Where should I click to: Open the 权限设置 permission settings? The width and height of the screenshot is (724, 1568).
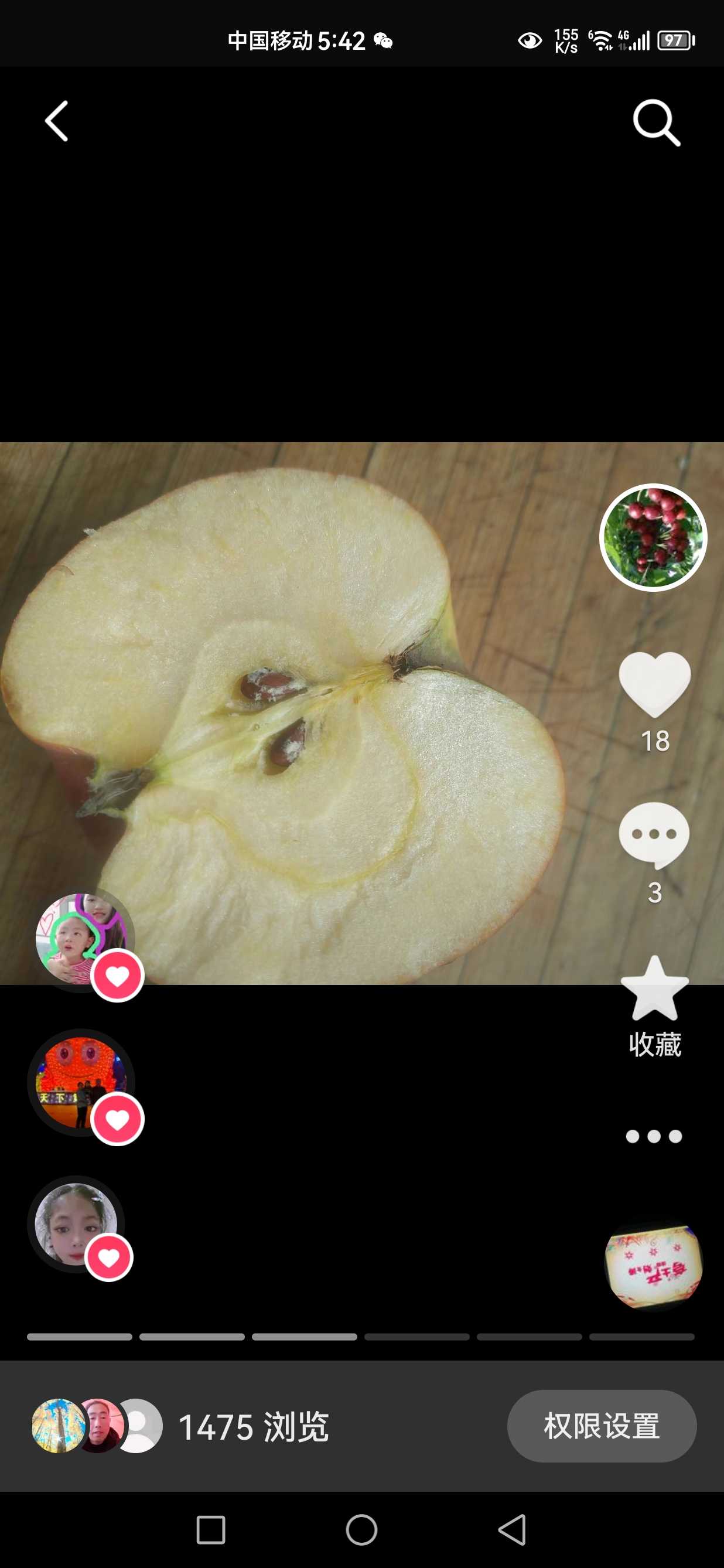[602, 1426]
